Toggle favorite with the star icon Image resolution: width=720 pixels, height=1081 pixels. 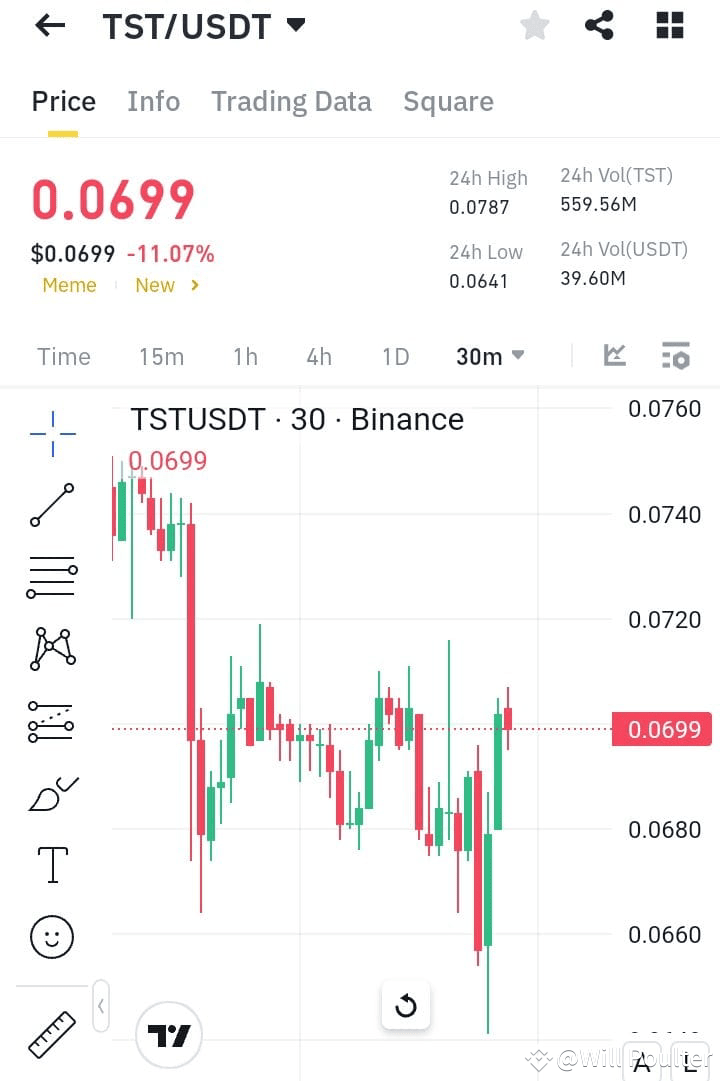[534, 25]
